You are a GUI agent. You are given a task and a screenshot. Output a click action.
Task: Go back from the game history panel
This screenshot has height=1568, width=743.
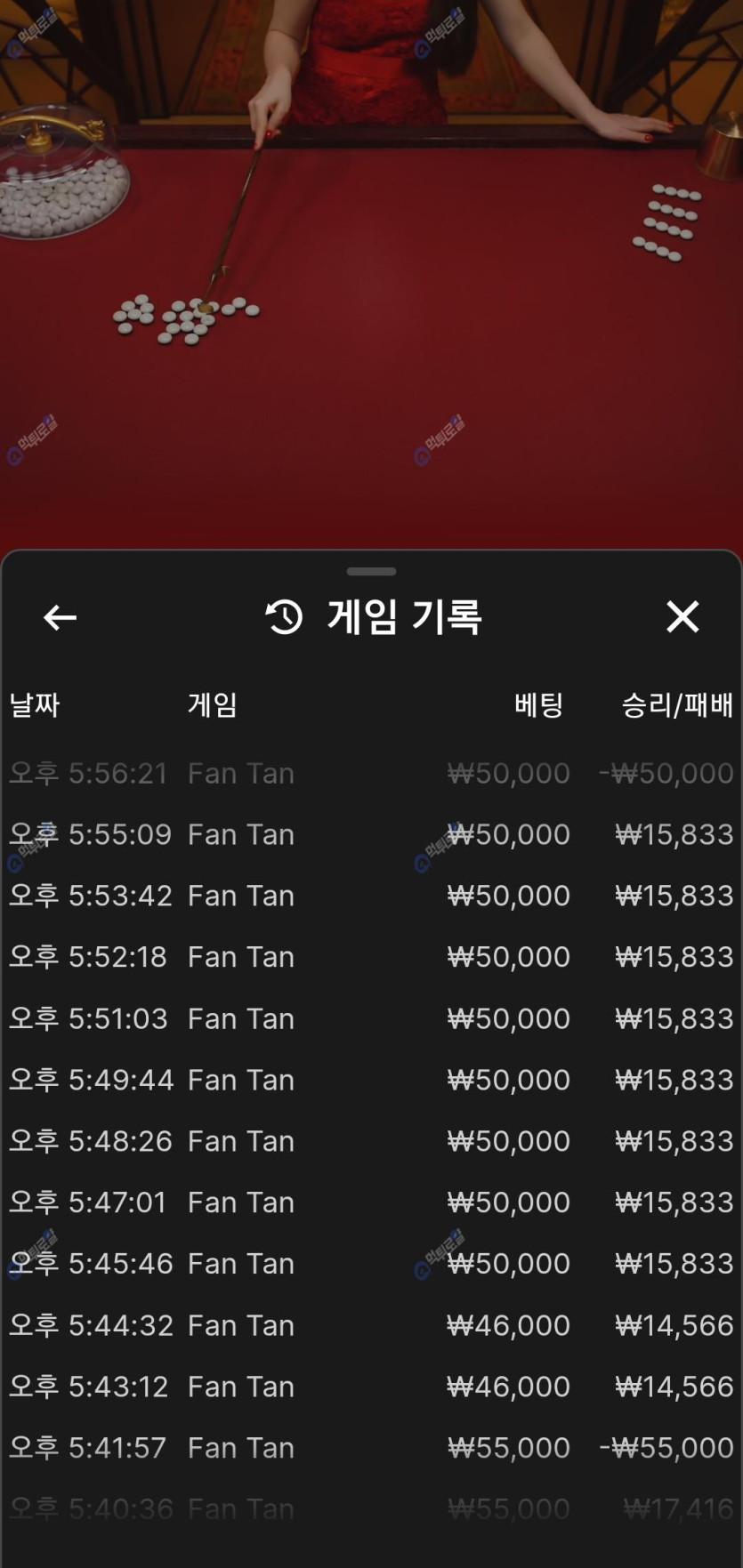[60, 616]
